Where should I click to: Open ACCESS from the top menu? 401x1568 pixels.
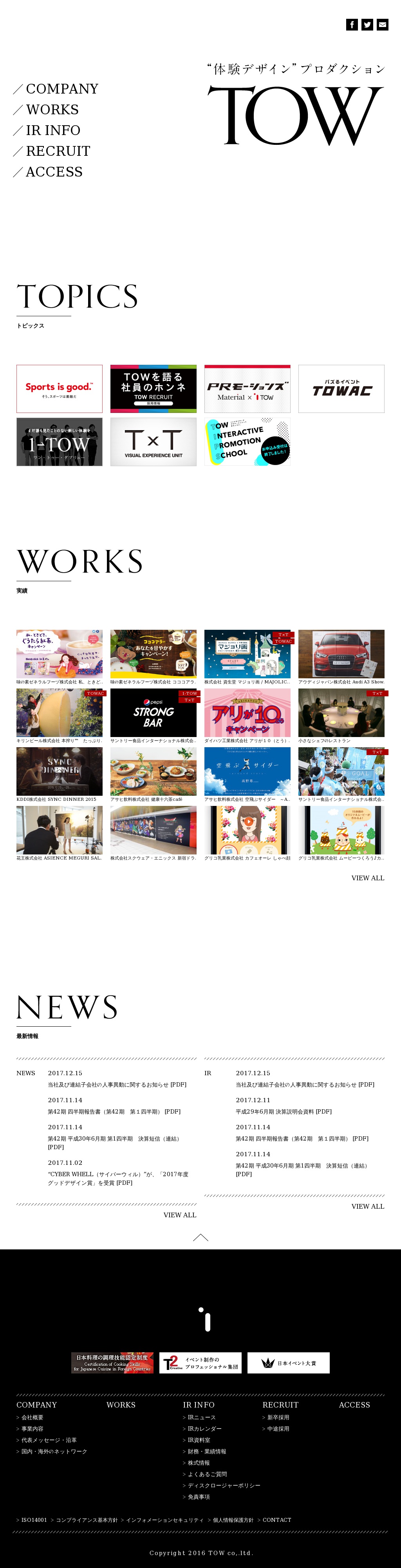54,172
